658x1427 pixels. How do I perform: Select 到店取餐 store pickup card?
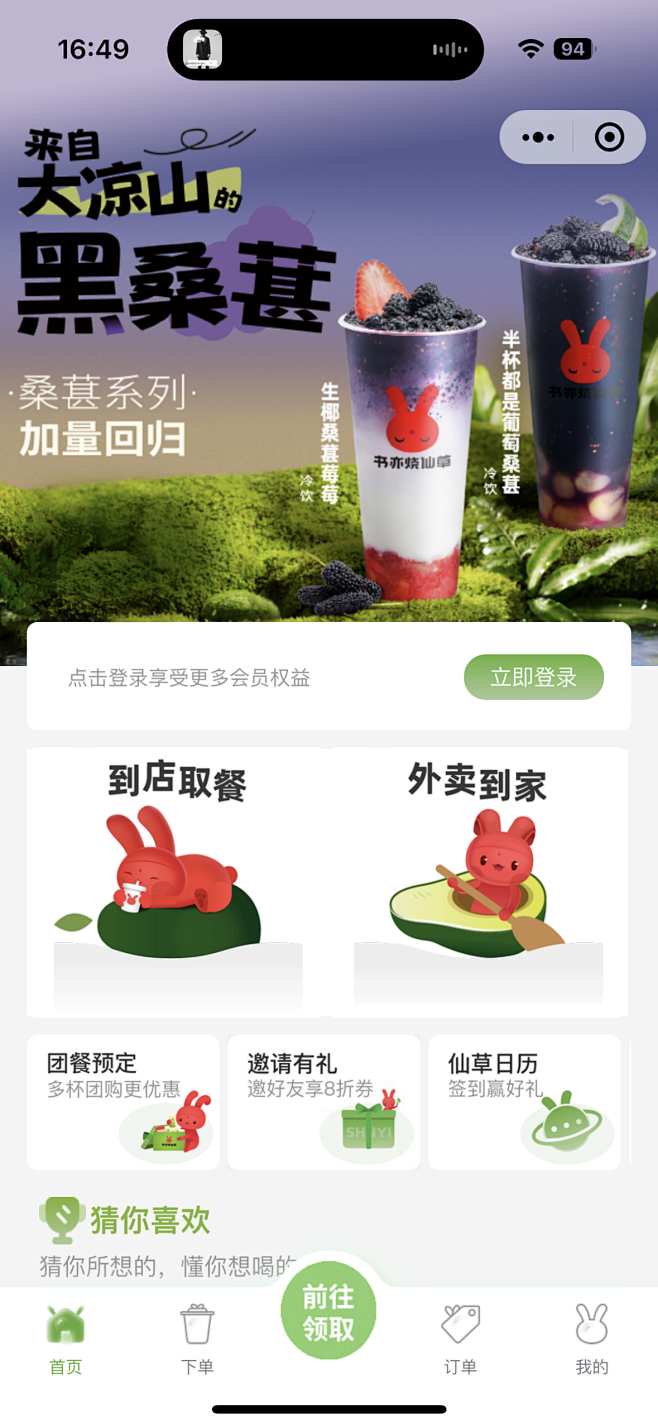176,882
